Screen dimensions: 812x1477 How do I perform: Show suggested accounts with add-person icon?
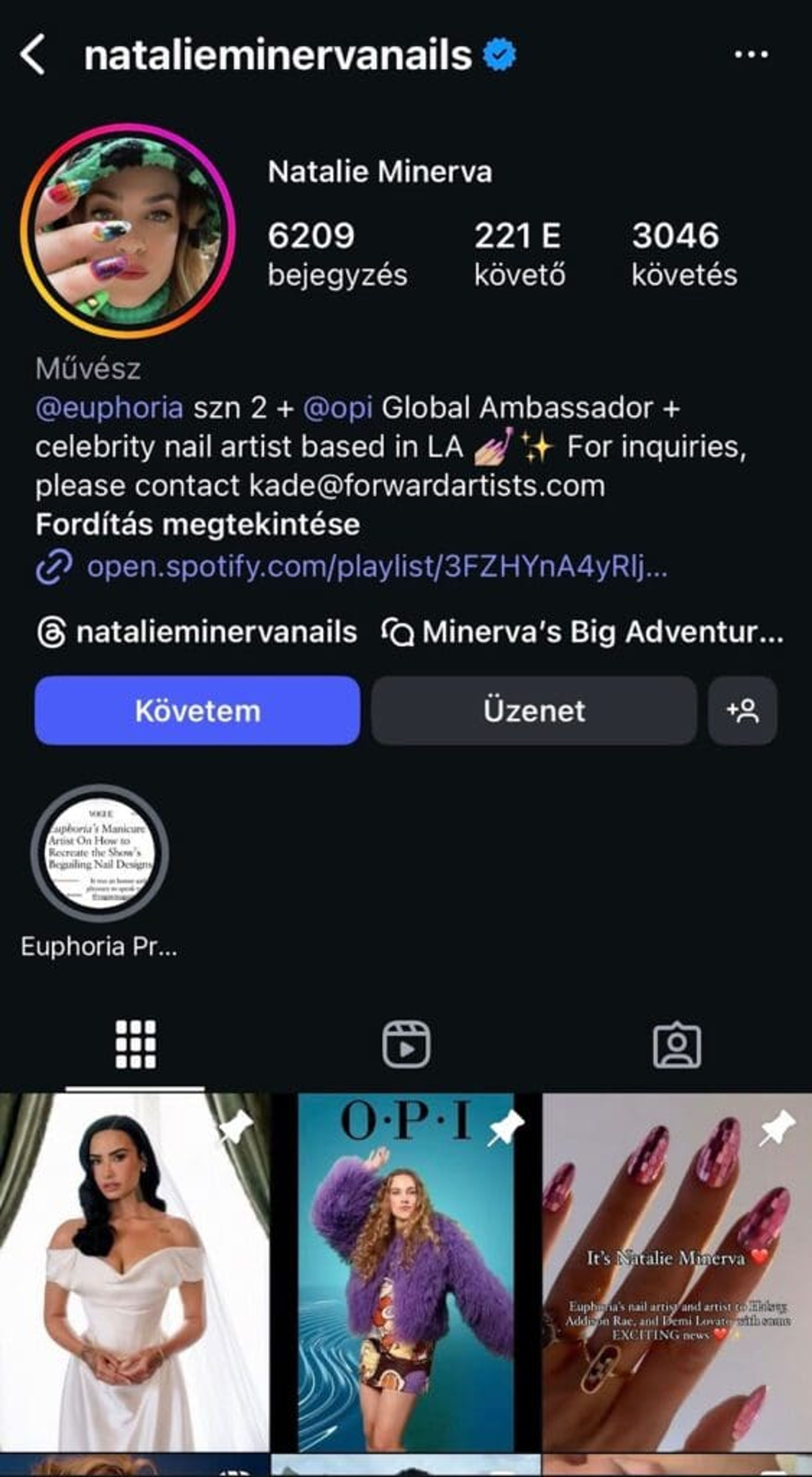(742, 710)
